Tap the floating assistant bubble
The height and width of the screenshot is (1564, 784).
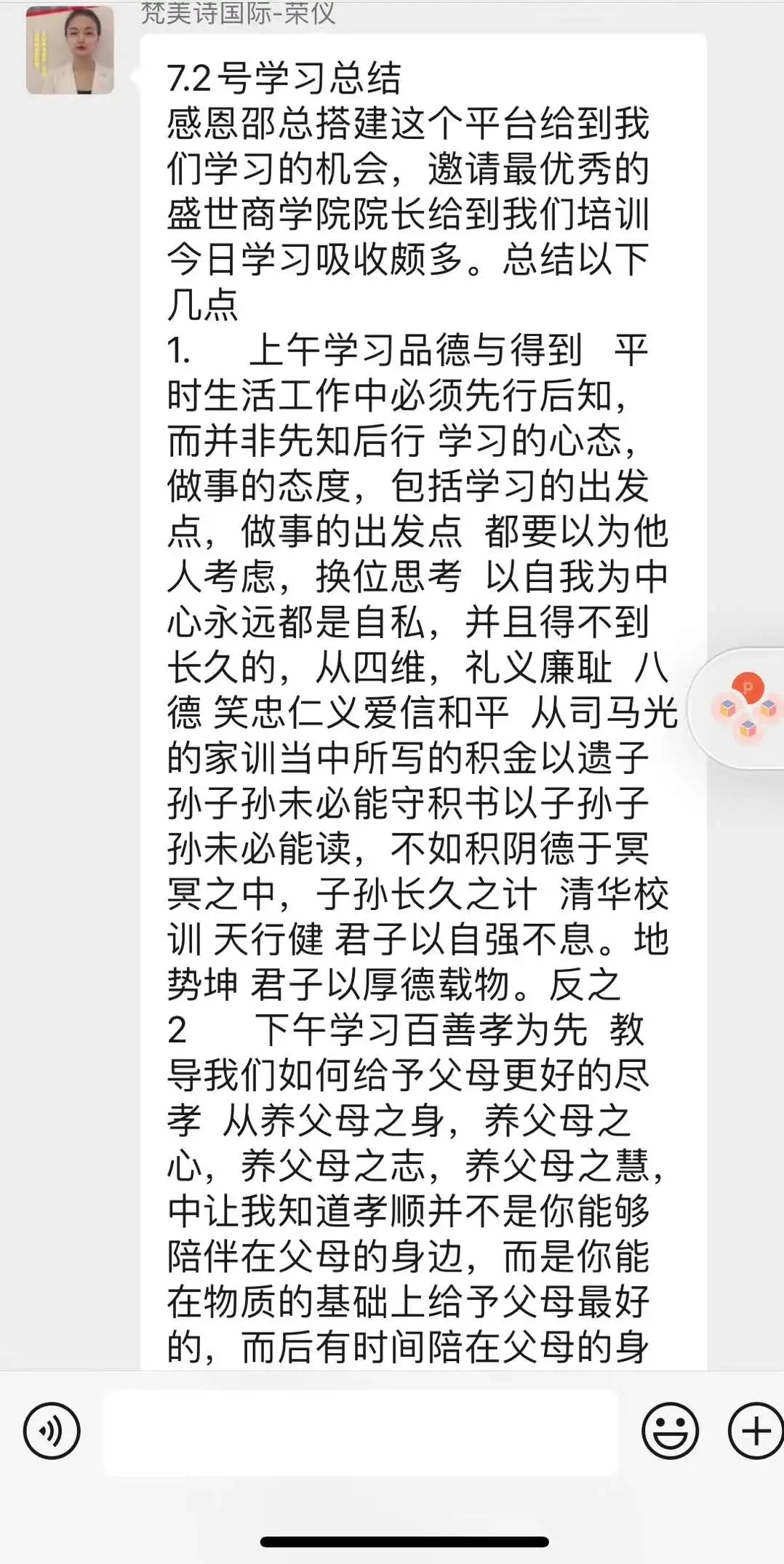[x=746, y=708]
